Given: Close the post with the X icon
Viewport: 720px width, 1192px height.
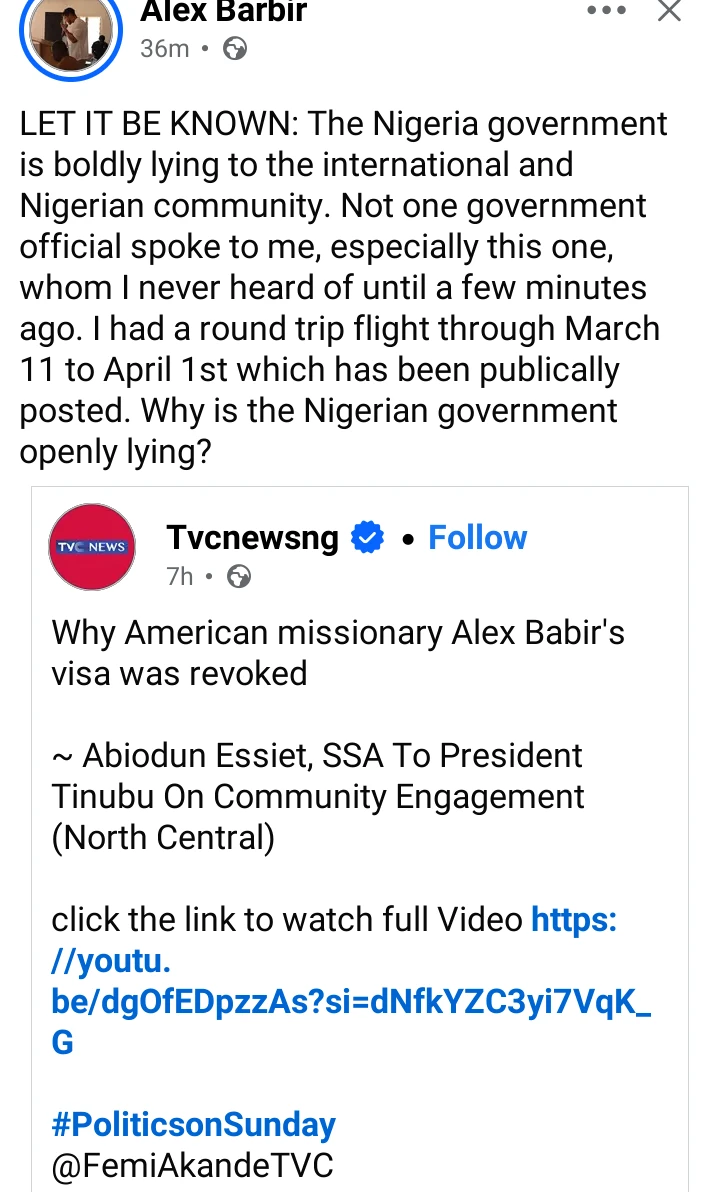Looking at the screenshot, I should pos(668,13).
